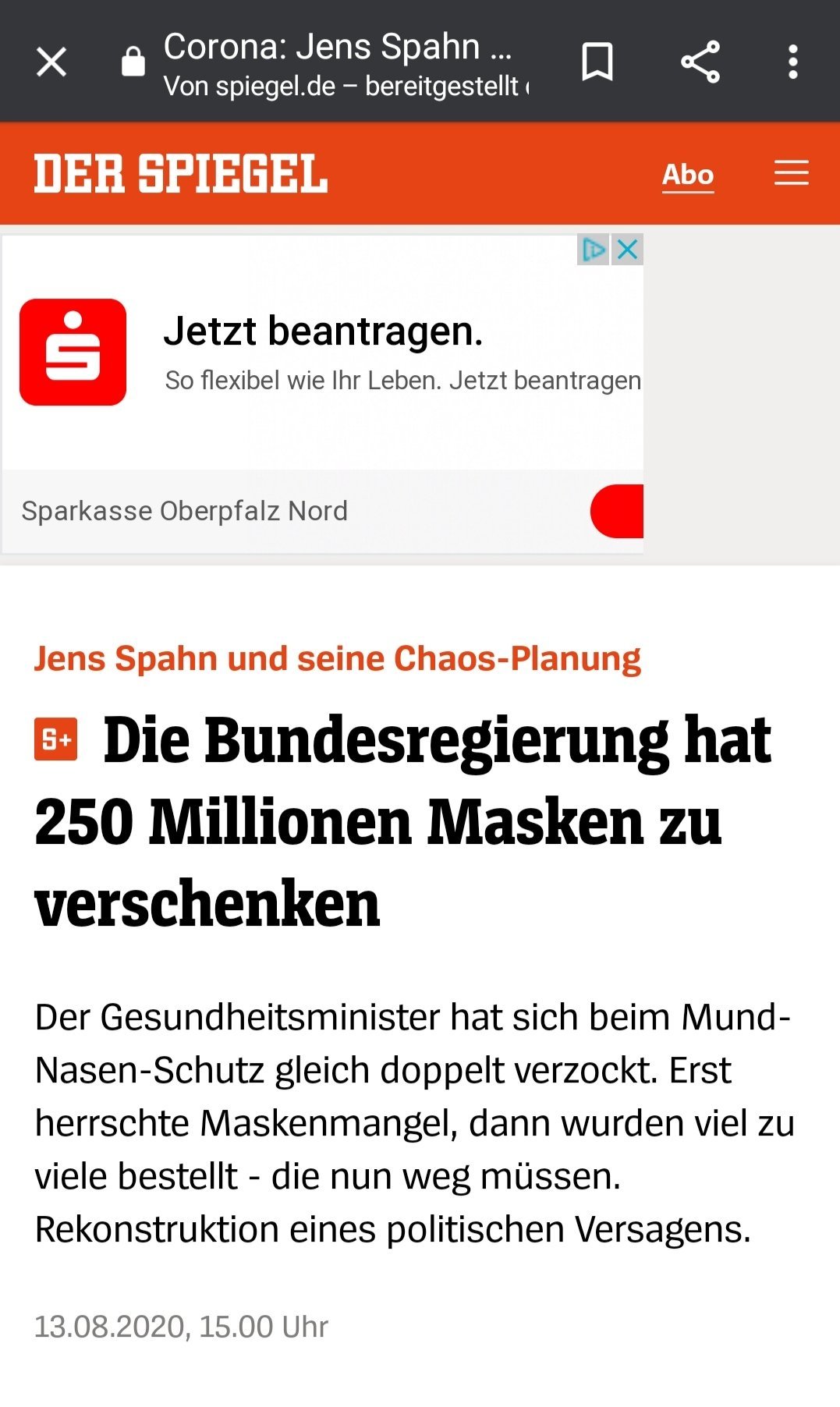Close the in-app browser tab

click(x=51, y=62)
